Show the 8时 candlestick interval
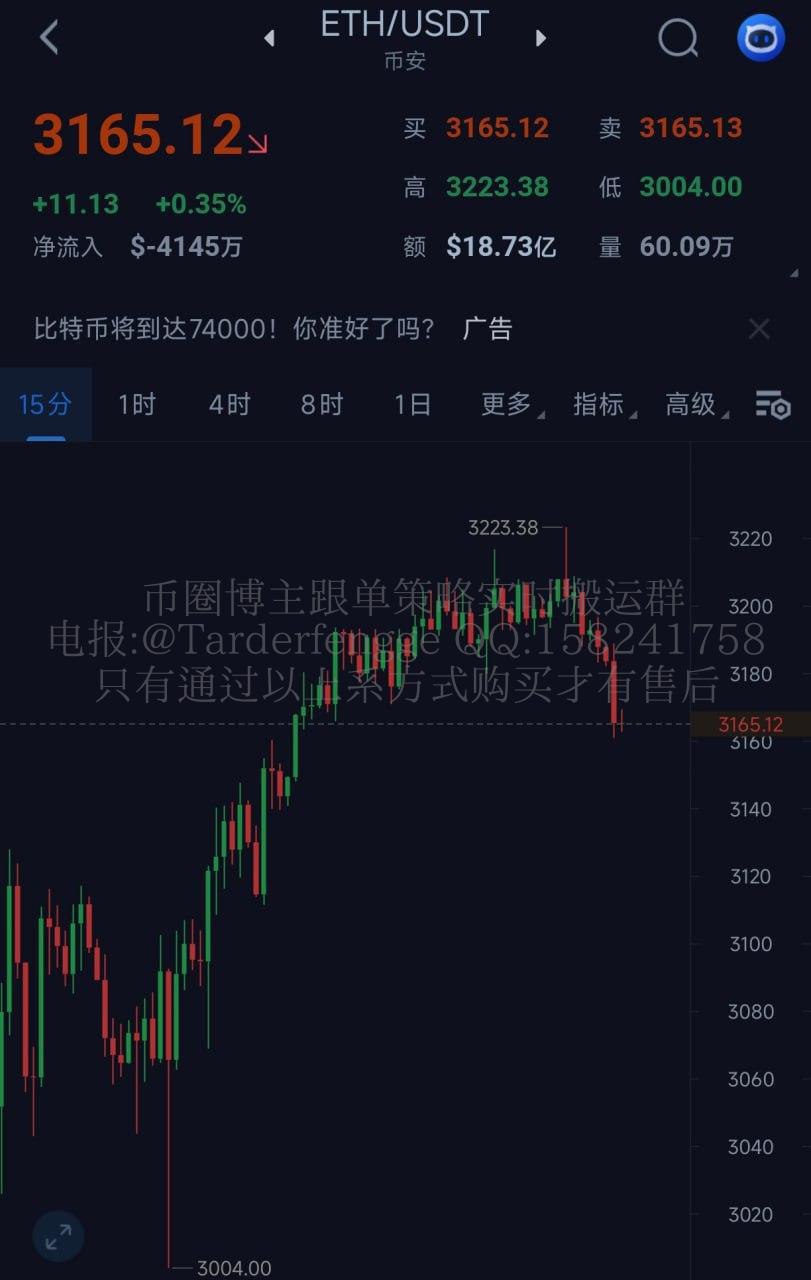The image size is (811, 1280). point(321,405)
